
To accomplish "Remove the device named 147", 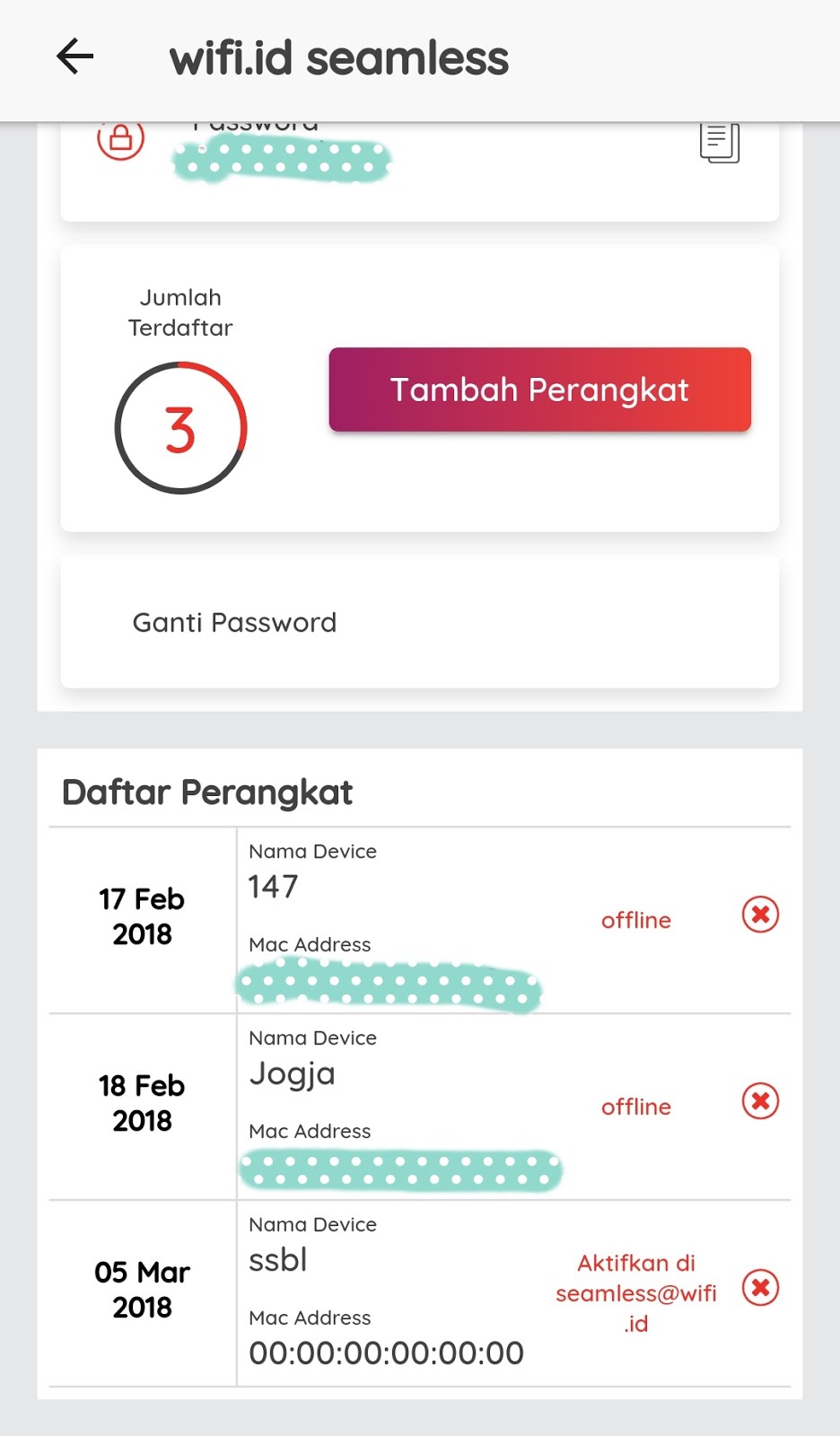I will [760, 915].
